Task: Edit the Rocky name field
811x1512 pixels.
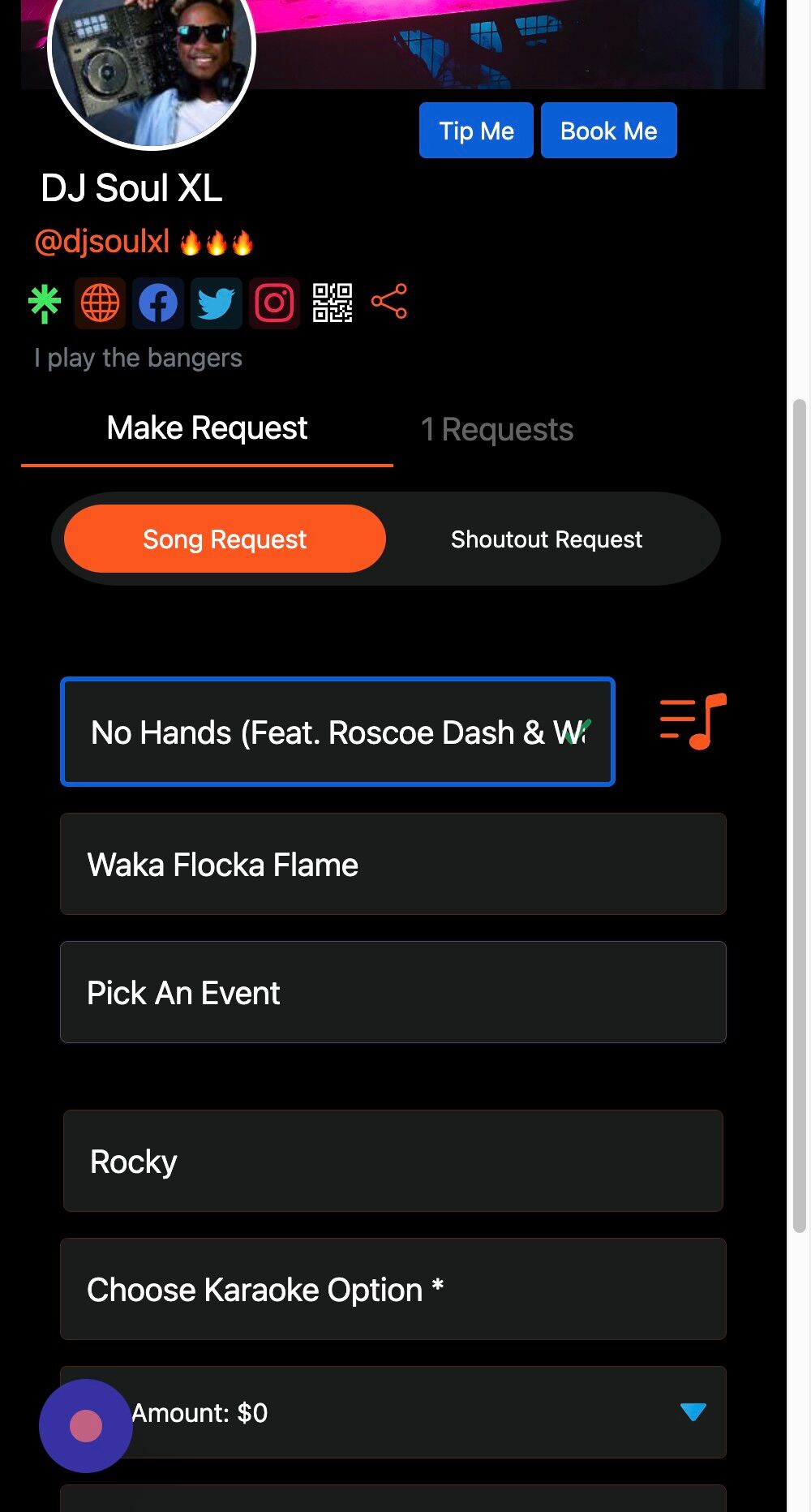Action: (x=393, y=1162)
